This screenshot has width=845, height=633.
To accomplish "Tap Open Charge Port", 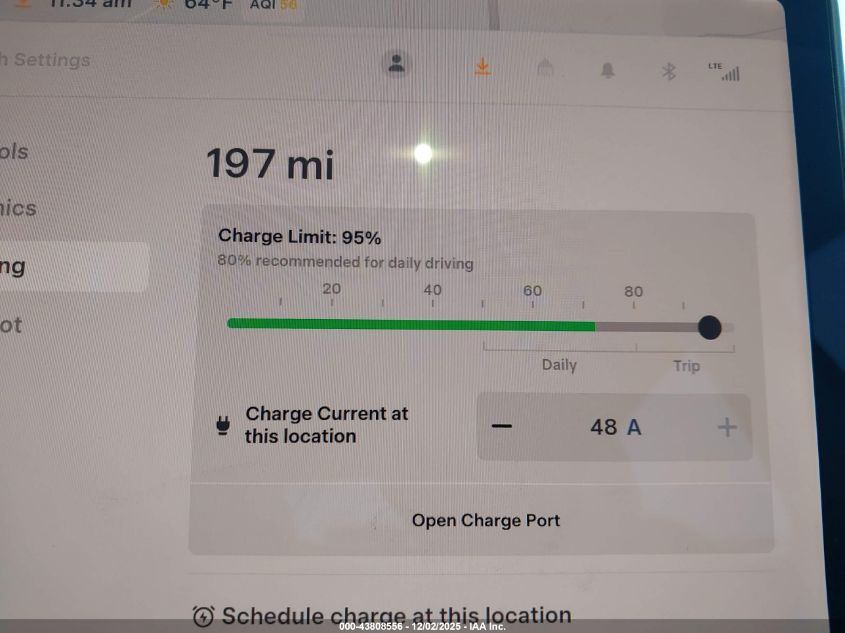I will pos(486,520).
